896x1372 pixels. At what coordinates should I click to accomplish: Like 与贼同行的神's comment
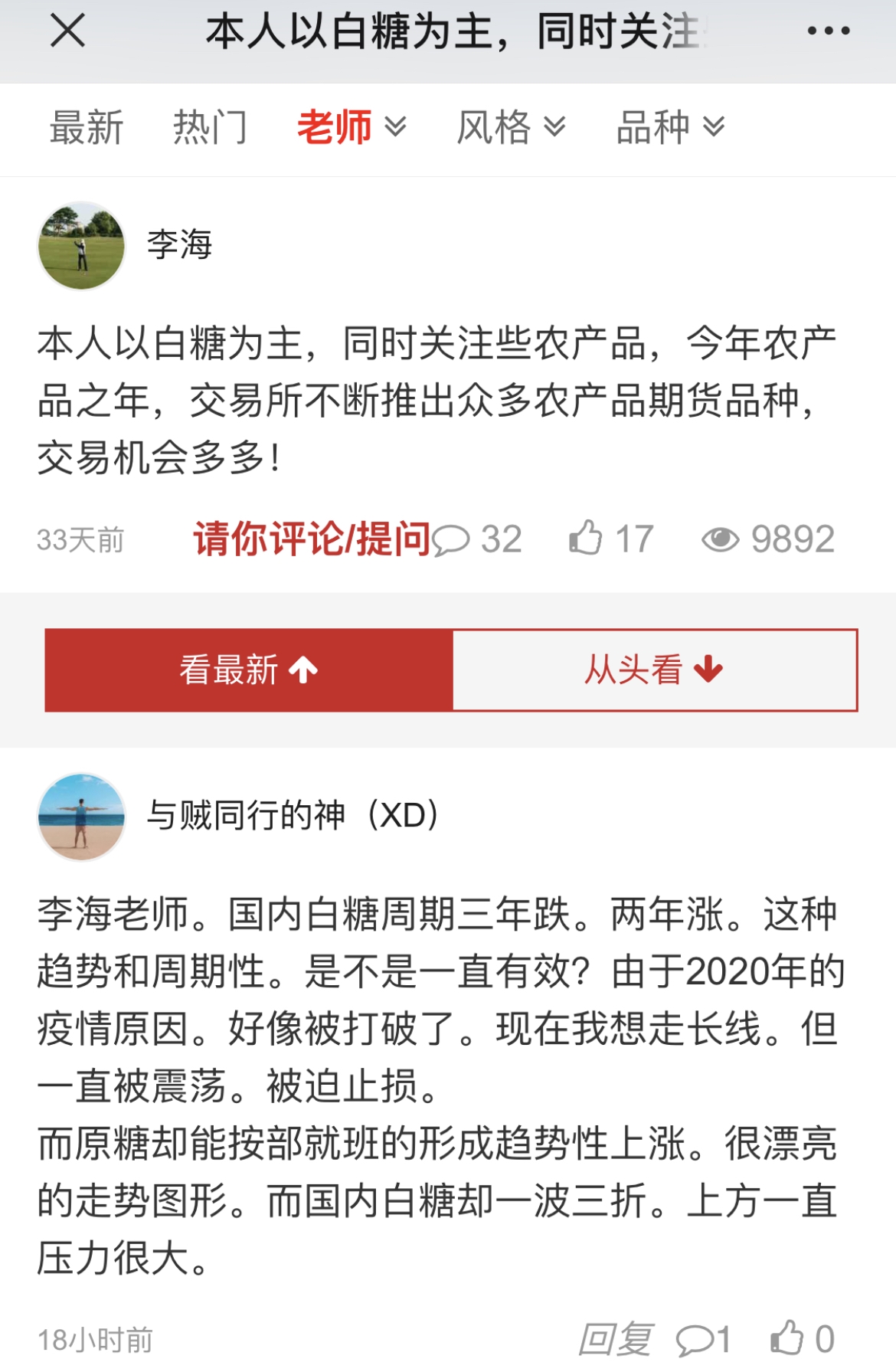click(801, 1339)
